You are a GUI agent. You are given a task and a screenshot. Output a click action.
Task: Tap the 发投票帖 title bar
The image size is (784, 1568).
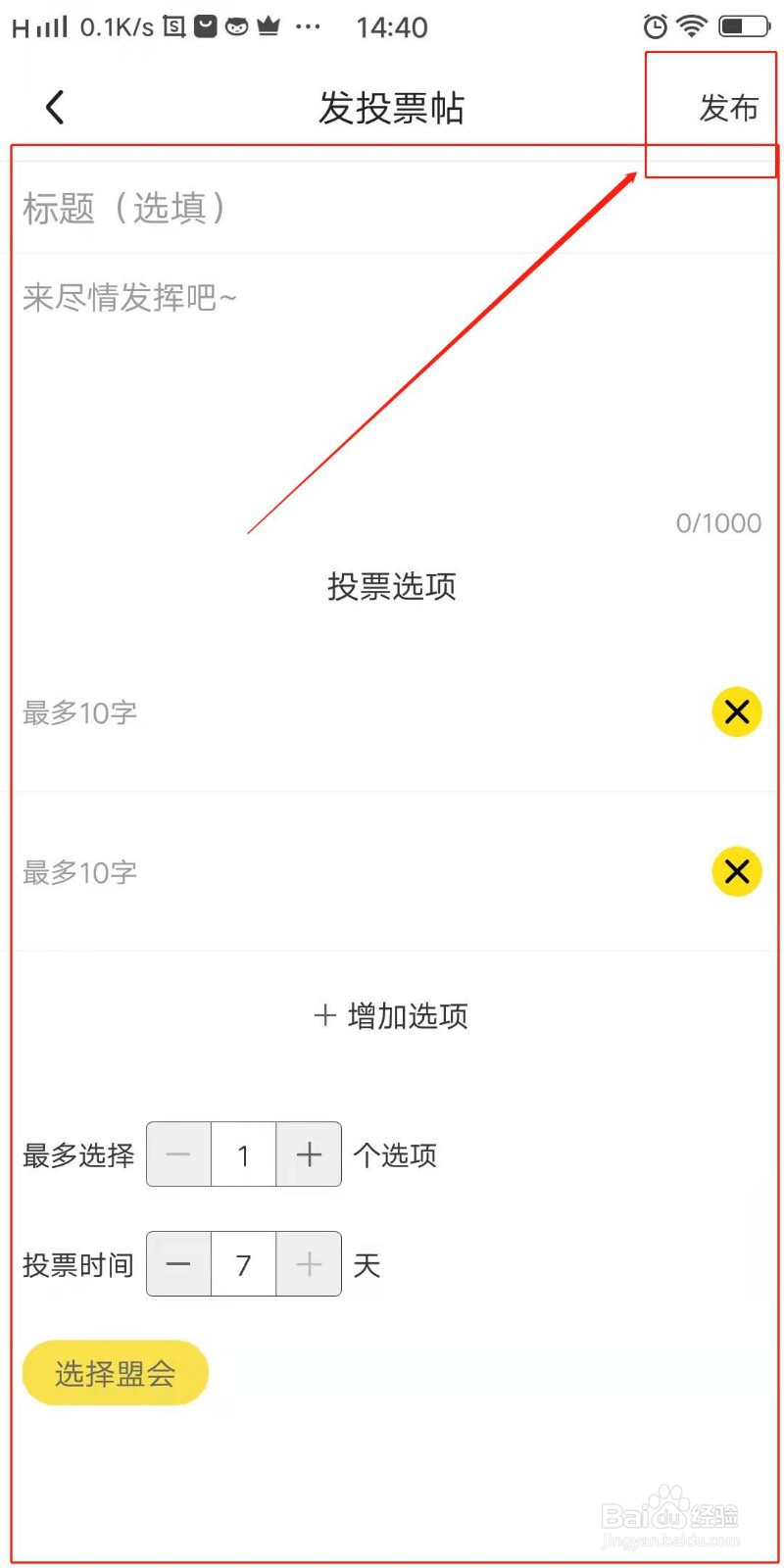392,108
